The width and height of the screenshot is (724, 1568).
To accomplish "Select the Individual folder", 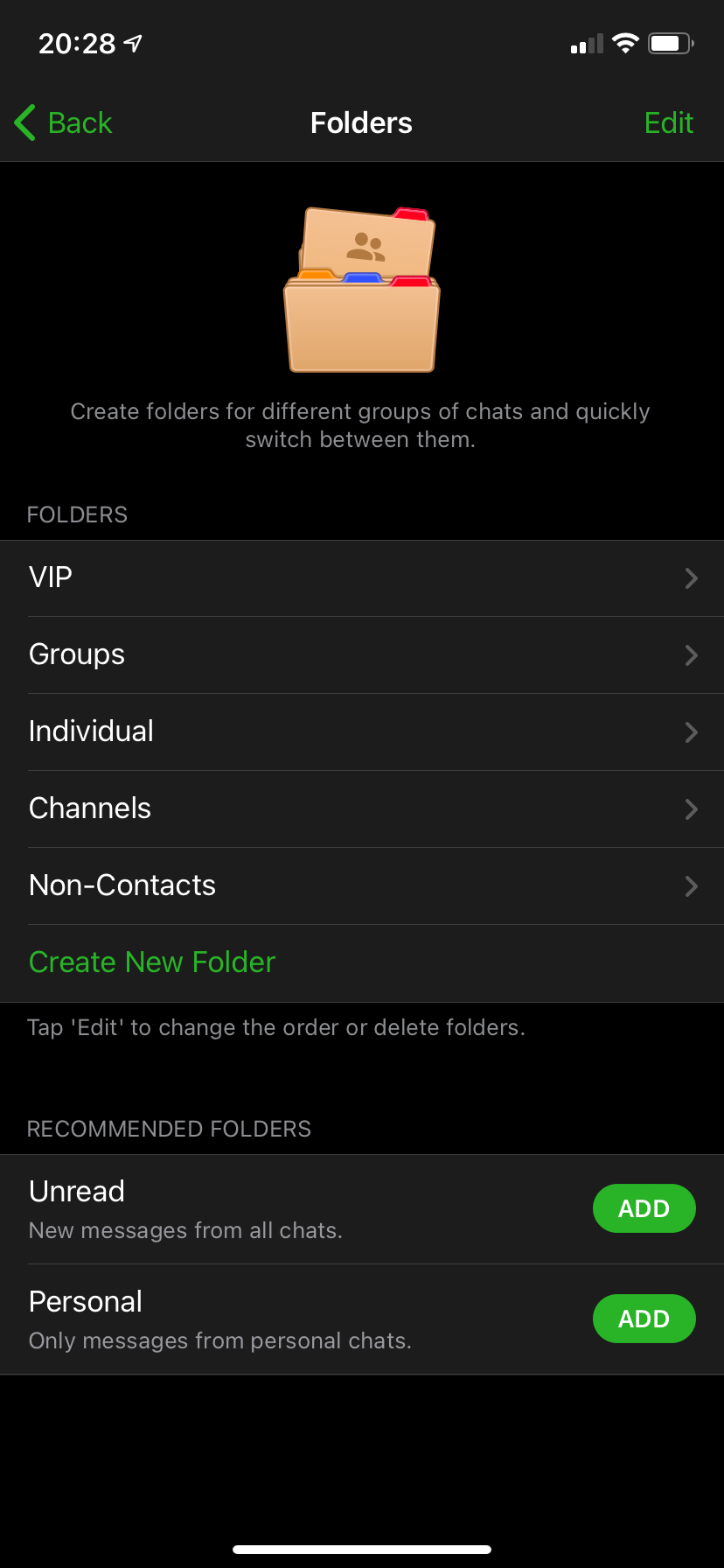I will (362, 732).
